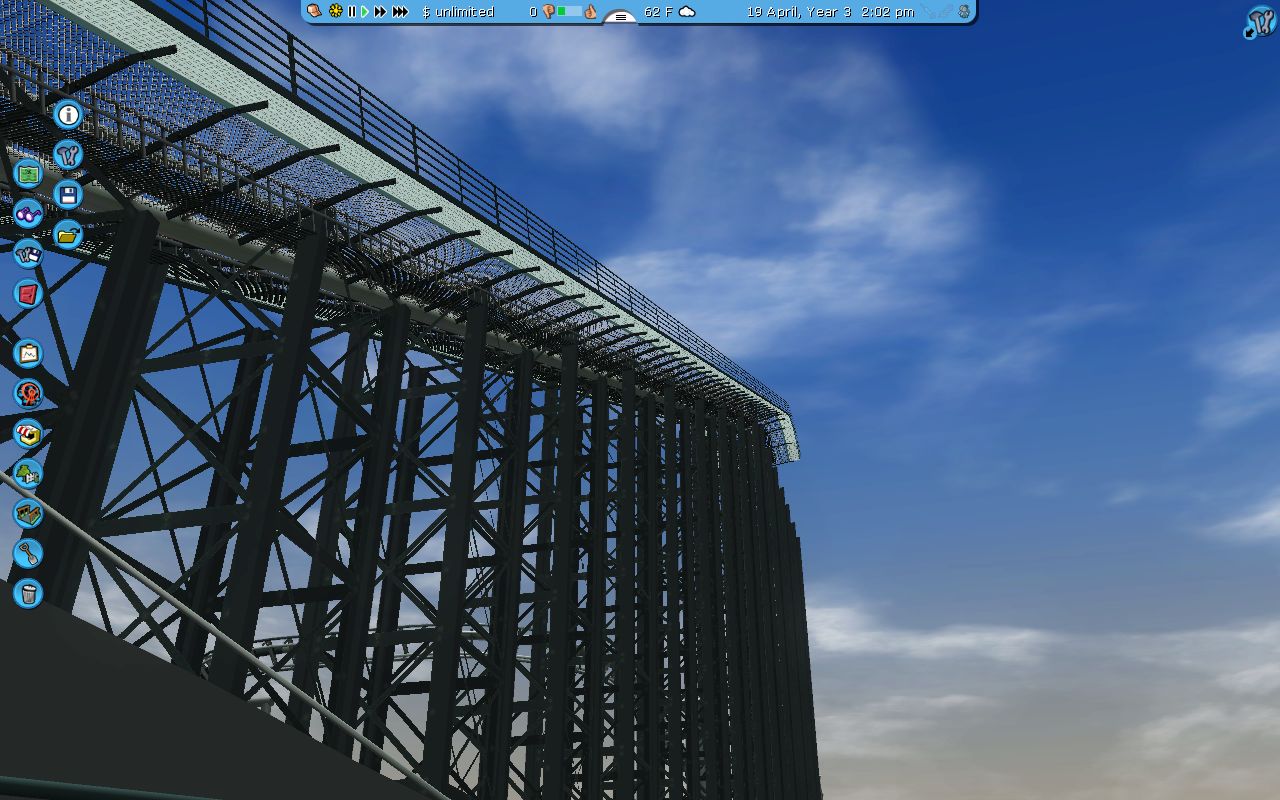Pause the game simulation

(352, 12)
